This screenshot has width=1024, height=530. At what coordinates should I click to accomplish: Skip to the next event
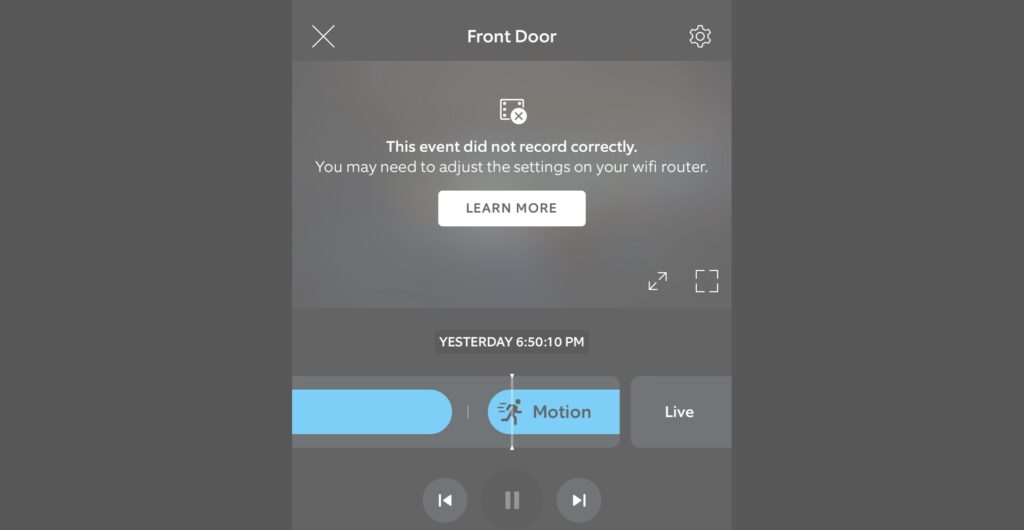[x=579, y=500]
